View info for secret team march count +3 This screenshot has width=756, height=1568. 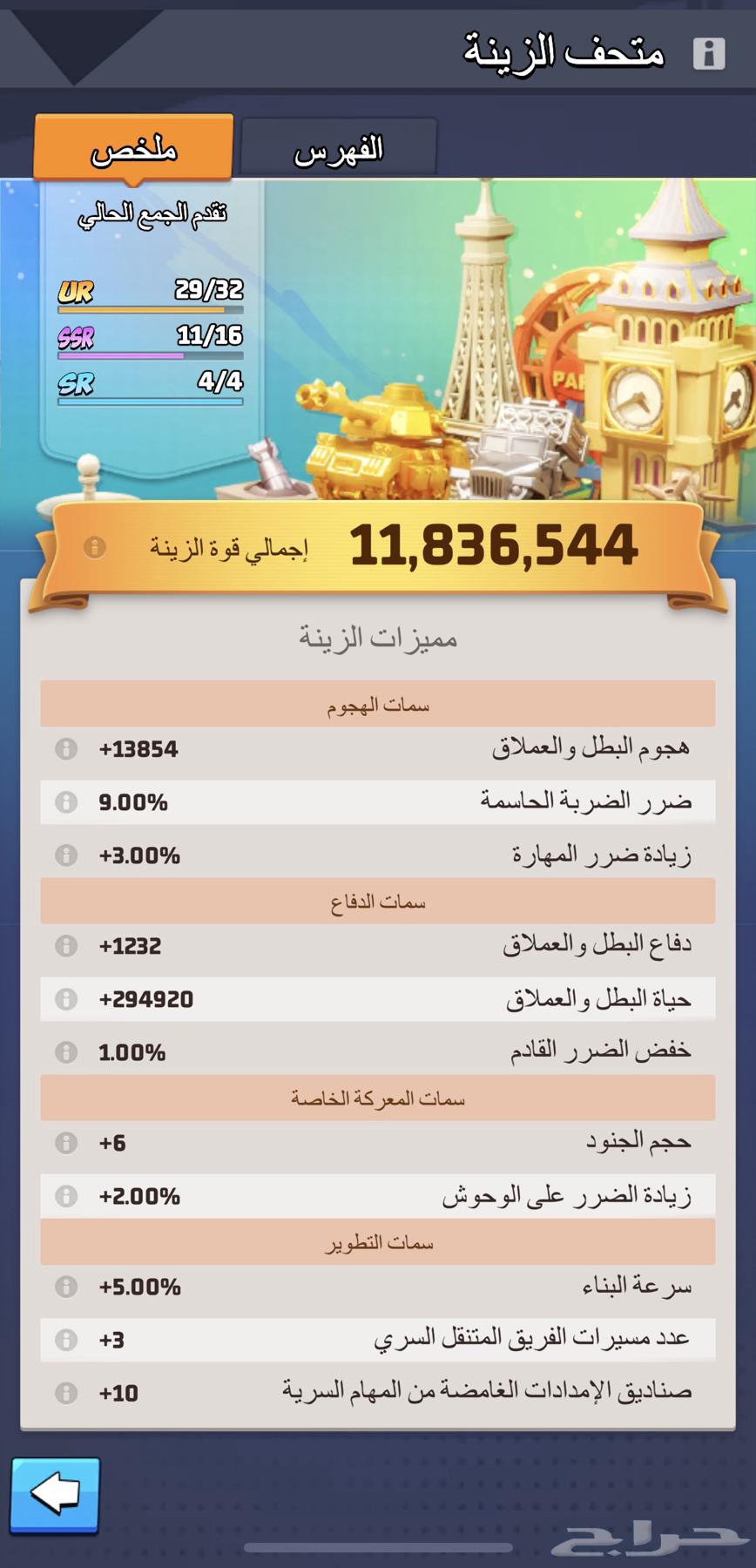click(x=65, y=1340)
